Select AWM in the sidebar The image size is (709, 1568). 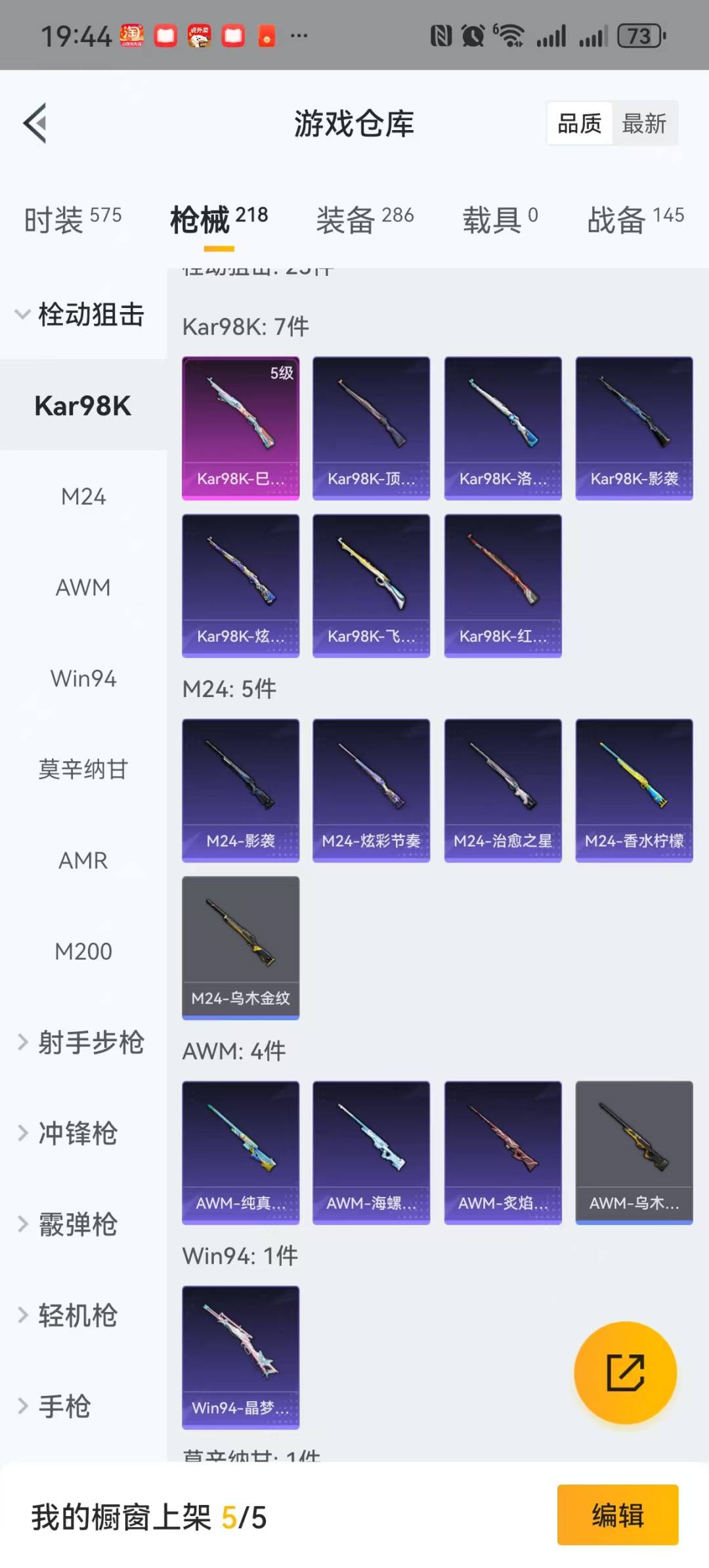point(83,587)
